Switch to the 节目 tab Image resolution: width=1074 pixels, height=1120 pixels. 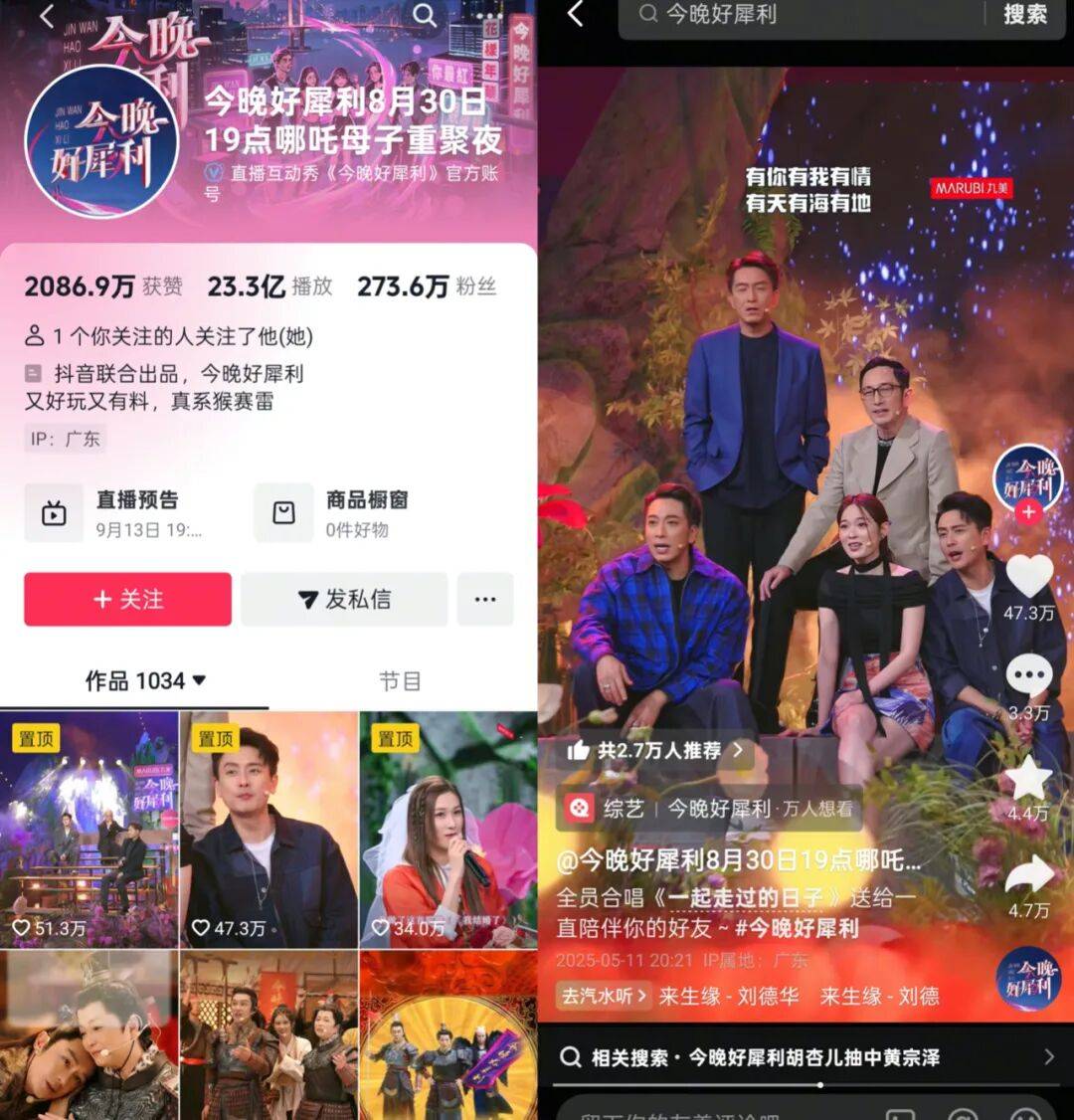tap(400, 680)
